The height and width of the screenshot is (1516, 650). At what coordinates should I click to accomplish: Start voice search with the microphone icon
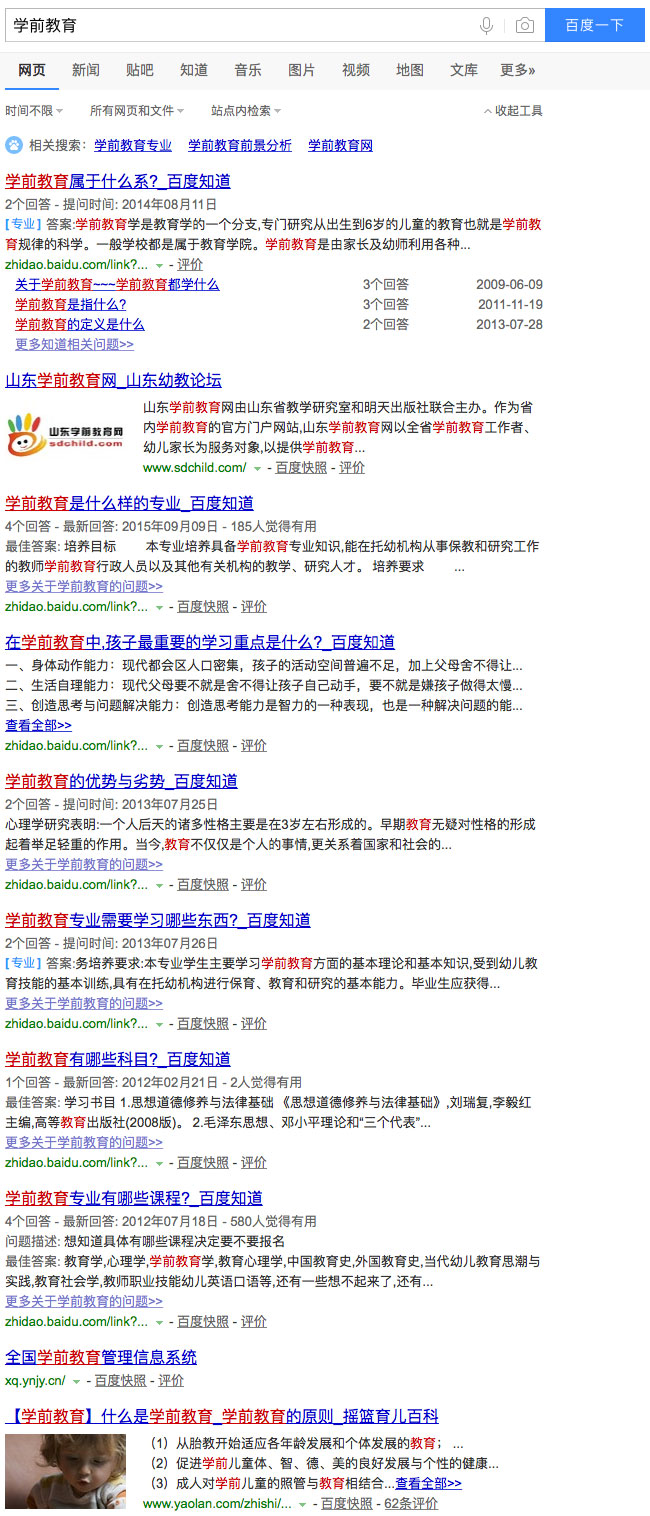pyautogui.click(x=486, y=26)
